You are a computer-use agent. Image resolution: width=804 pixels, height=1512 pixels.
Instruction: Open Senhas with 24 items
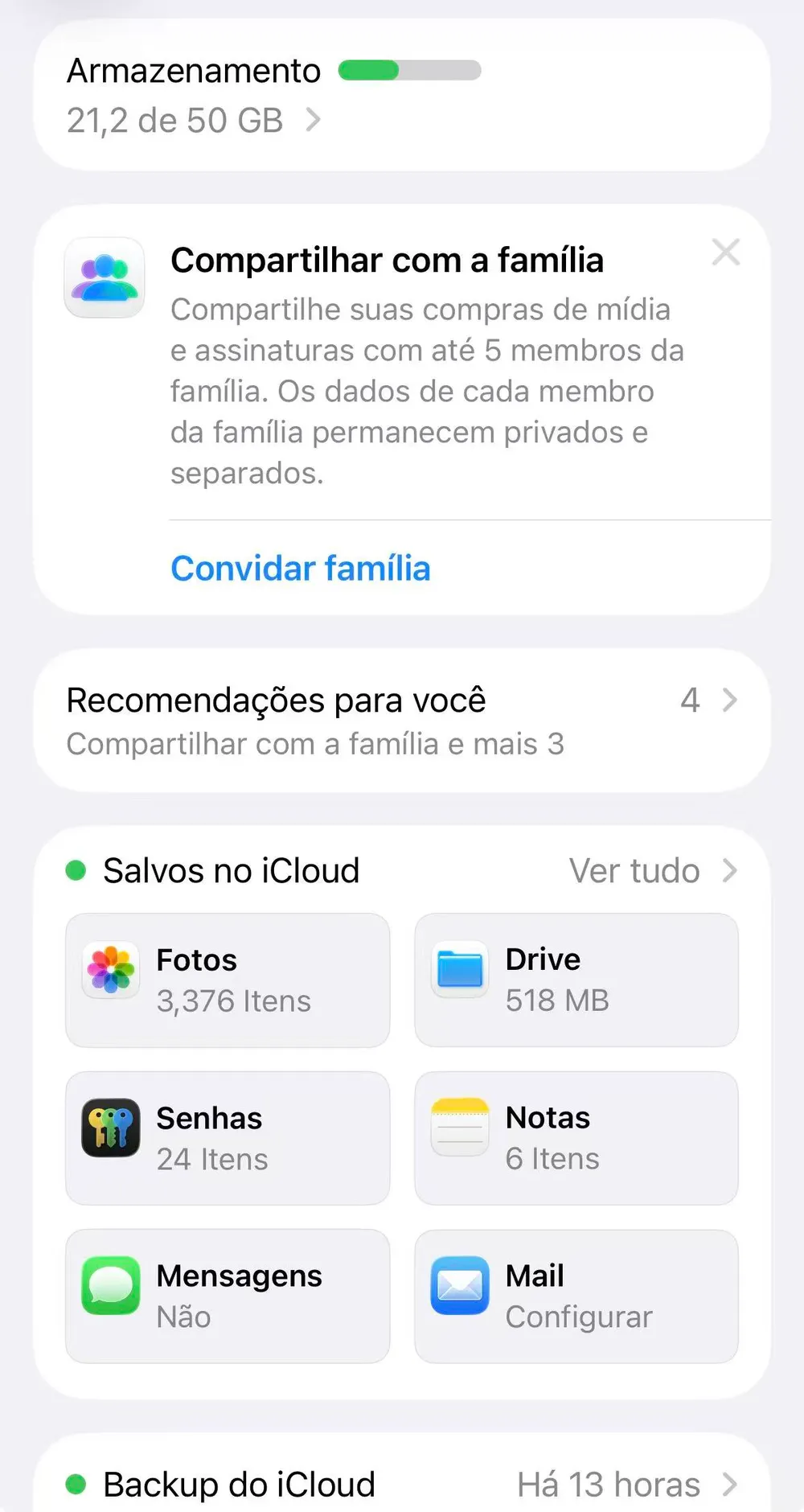pyautogui.click(x=228, y=1137)
